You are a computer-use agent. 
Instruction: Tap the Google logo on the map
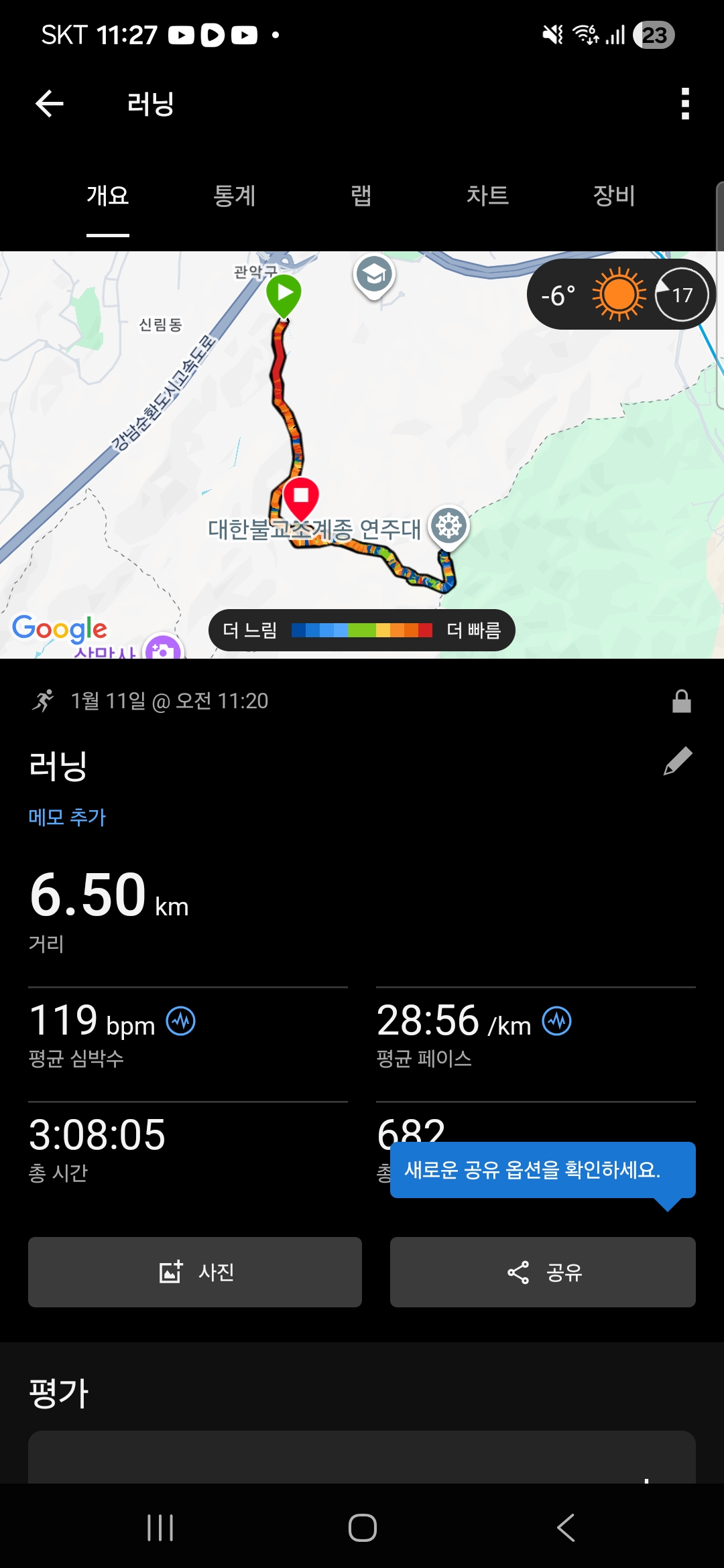tap(59, 629)
